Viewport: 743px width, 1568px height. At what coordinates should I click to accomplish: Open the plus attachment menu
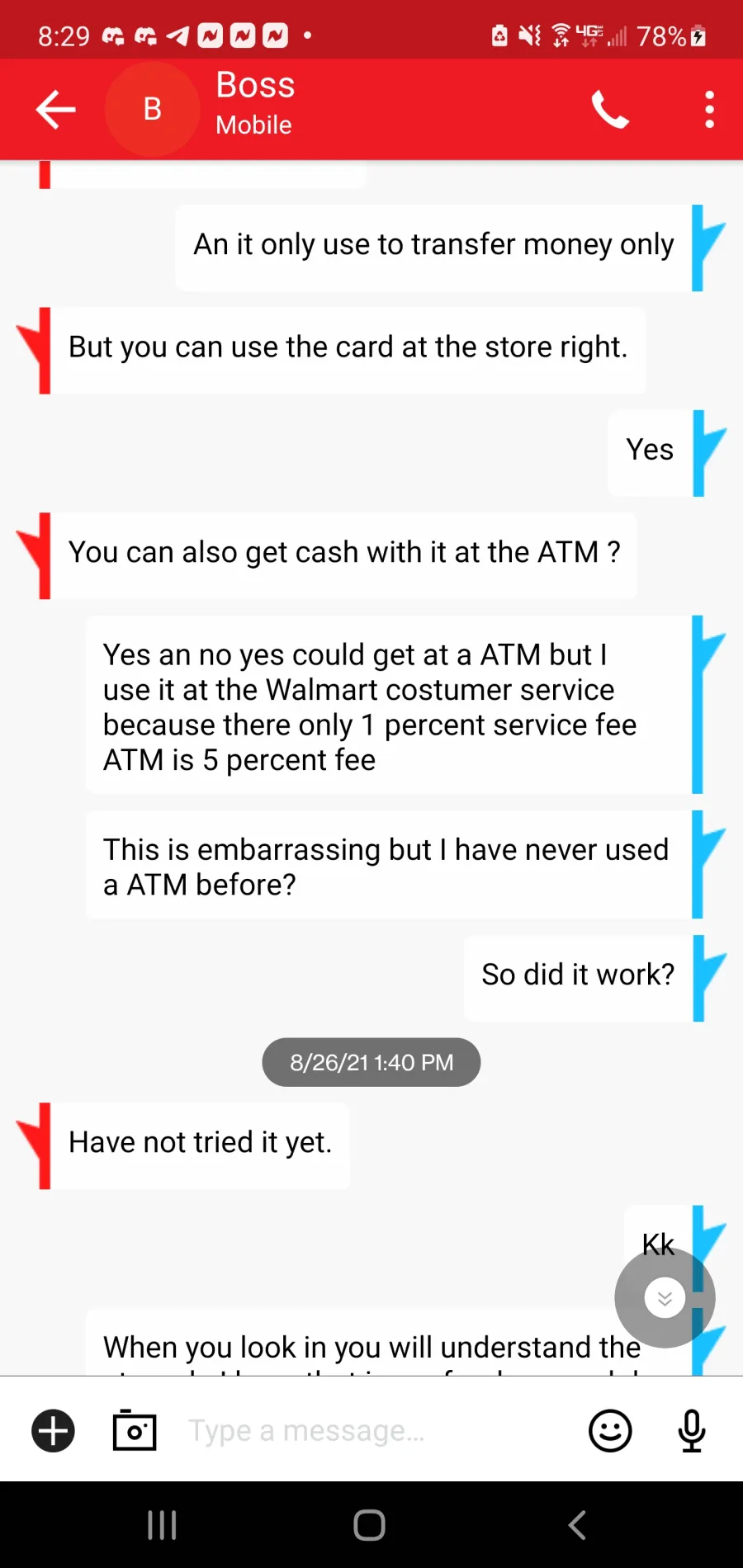coord(54,1430)
